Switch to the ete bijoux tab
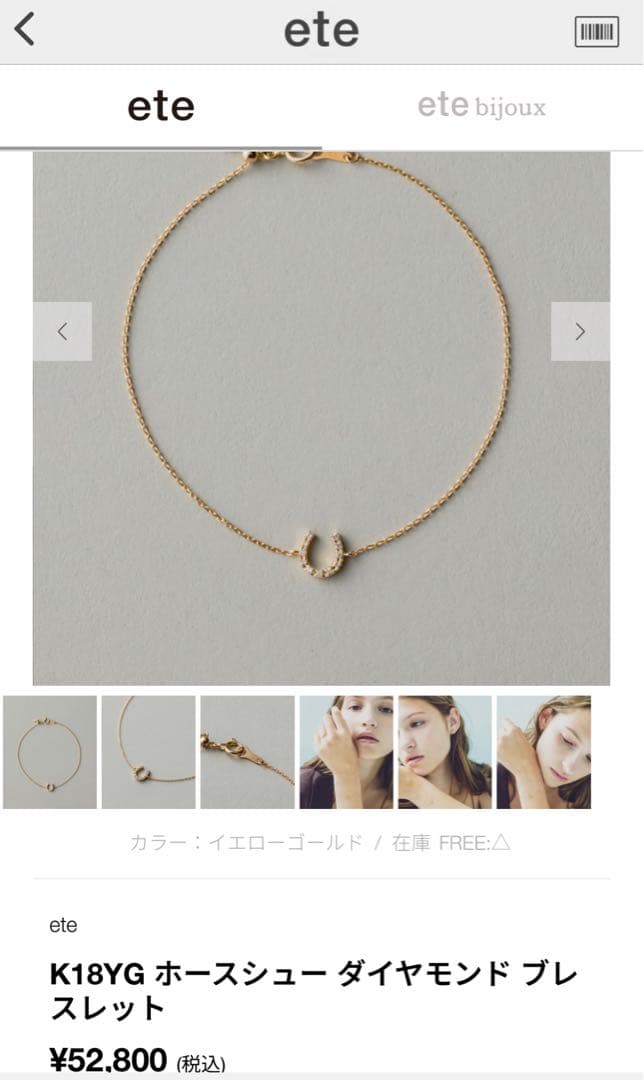Image resolution: width=644 pixels, height=1080 pixels. tap(482, 106)
